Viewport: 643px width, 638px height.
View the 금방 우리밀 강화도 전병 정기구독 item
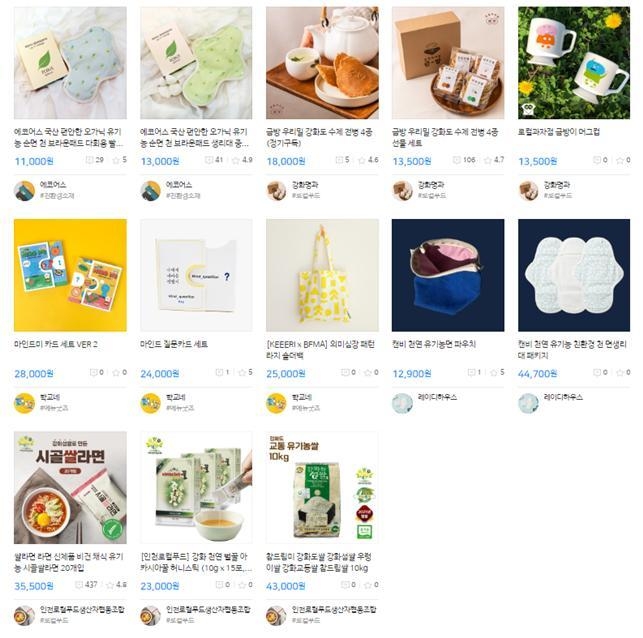click(x=322, y=63)
